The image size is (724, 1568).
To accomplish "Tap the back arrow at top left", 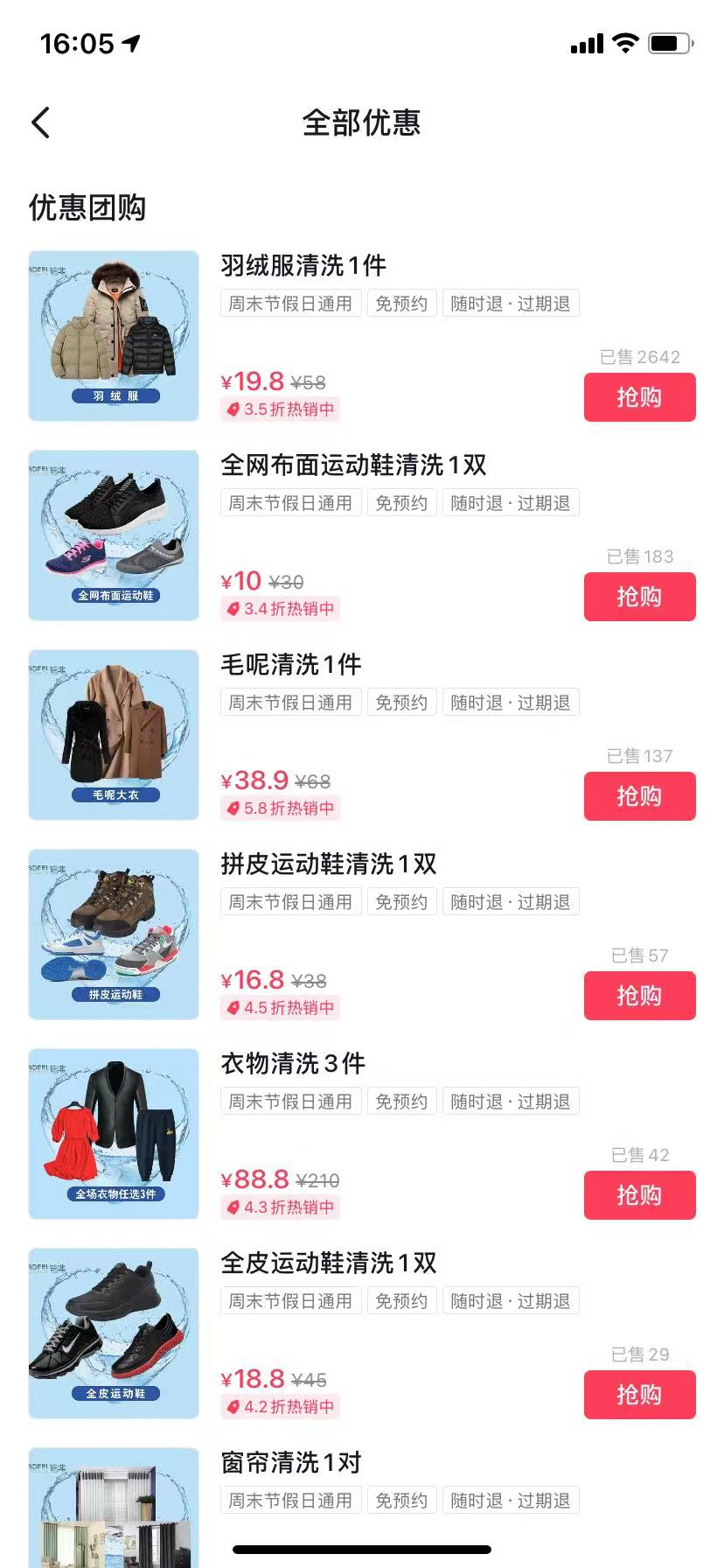I will (x=39, y=122).
